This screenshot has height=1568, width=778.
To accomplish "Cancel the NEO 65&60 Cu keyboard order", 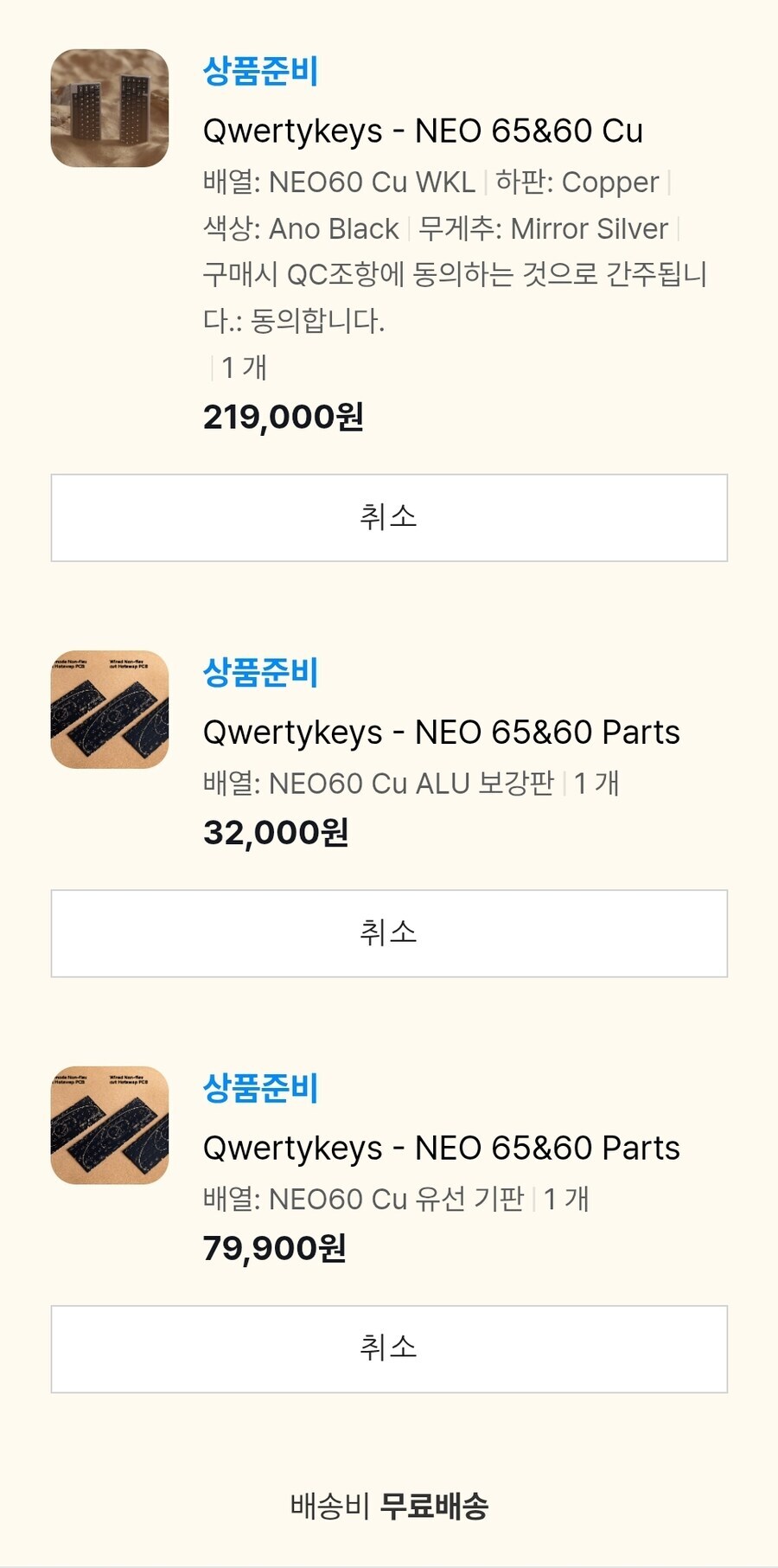I will (x=389, y=516).
